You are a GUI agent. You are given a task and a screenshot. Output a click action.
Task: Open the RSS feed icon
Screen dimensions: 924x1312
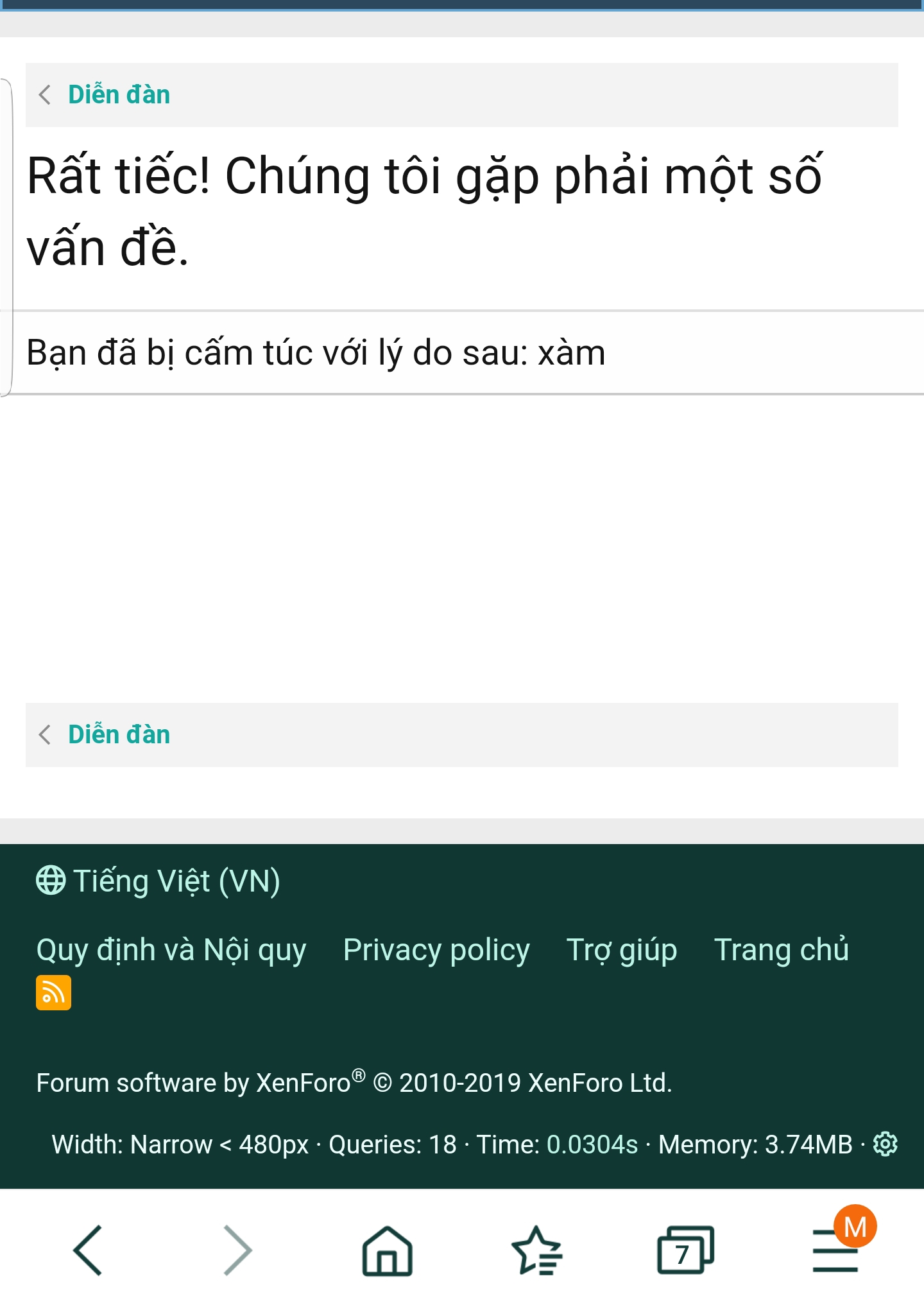coord(53,993)
